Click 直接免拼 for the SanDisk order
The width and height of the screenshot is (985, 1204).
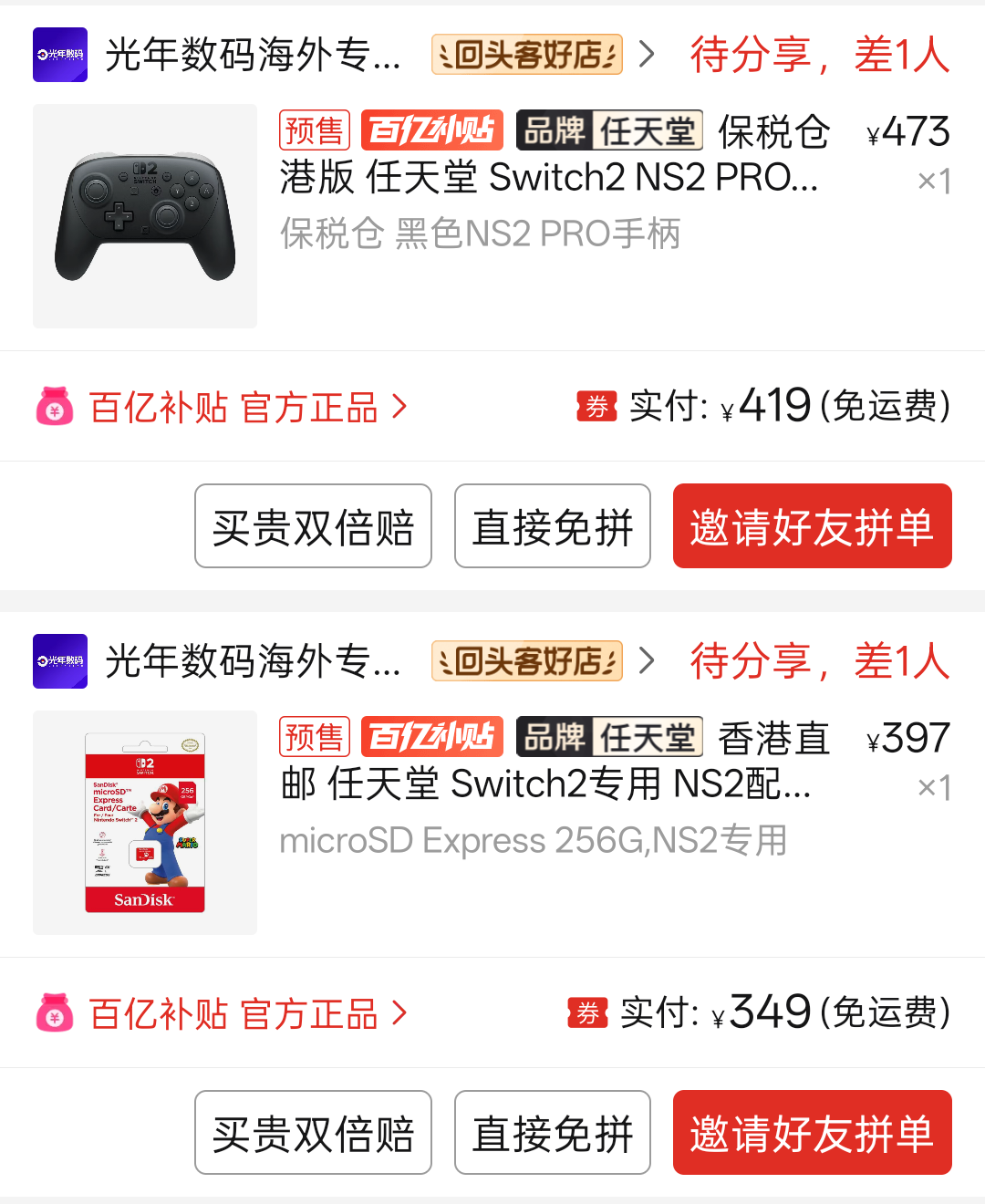click(552, 1132)
